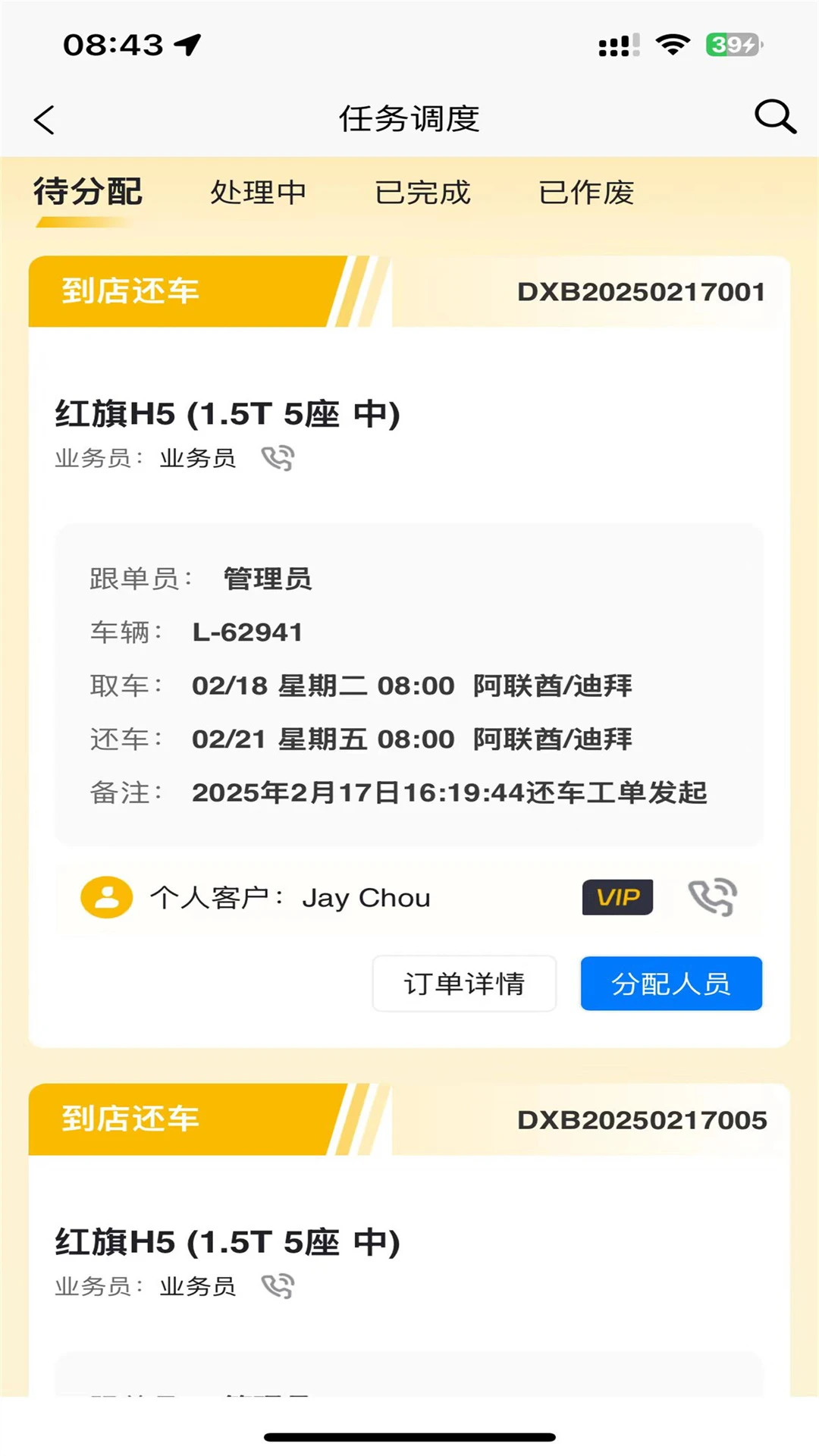Screen dimensions: 819x1456
Task: Tap the phone icon next to Jay Chou
Action: pyautogui.click(x=714, y=897)
